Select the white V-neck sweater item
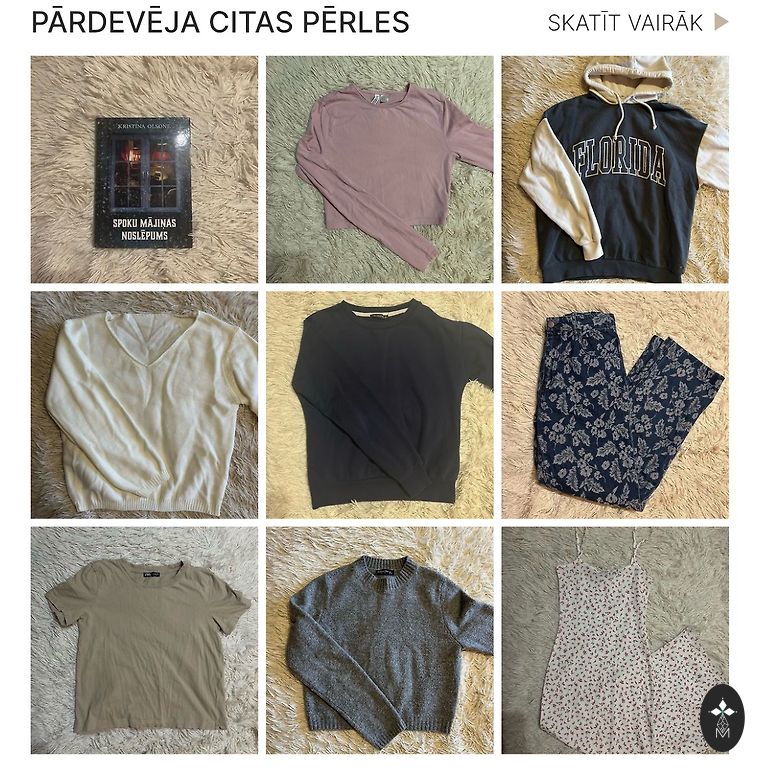This screenshot has height=768, width=761. pyautogui.click(x=144, y=404)
